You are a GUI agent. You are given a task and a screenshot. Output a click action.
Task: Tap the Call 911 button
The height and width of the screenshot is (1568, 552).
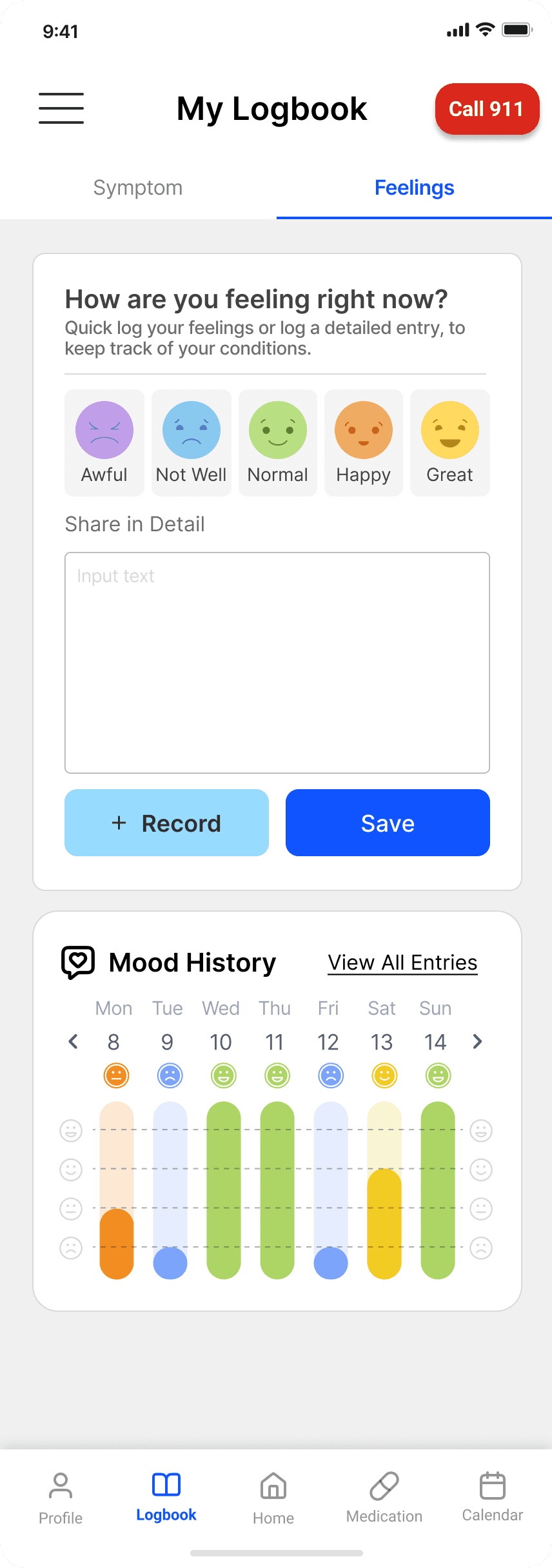[487, 109]
